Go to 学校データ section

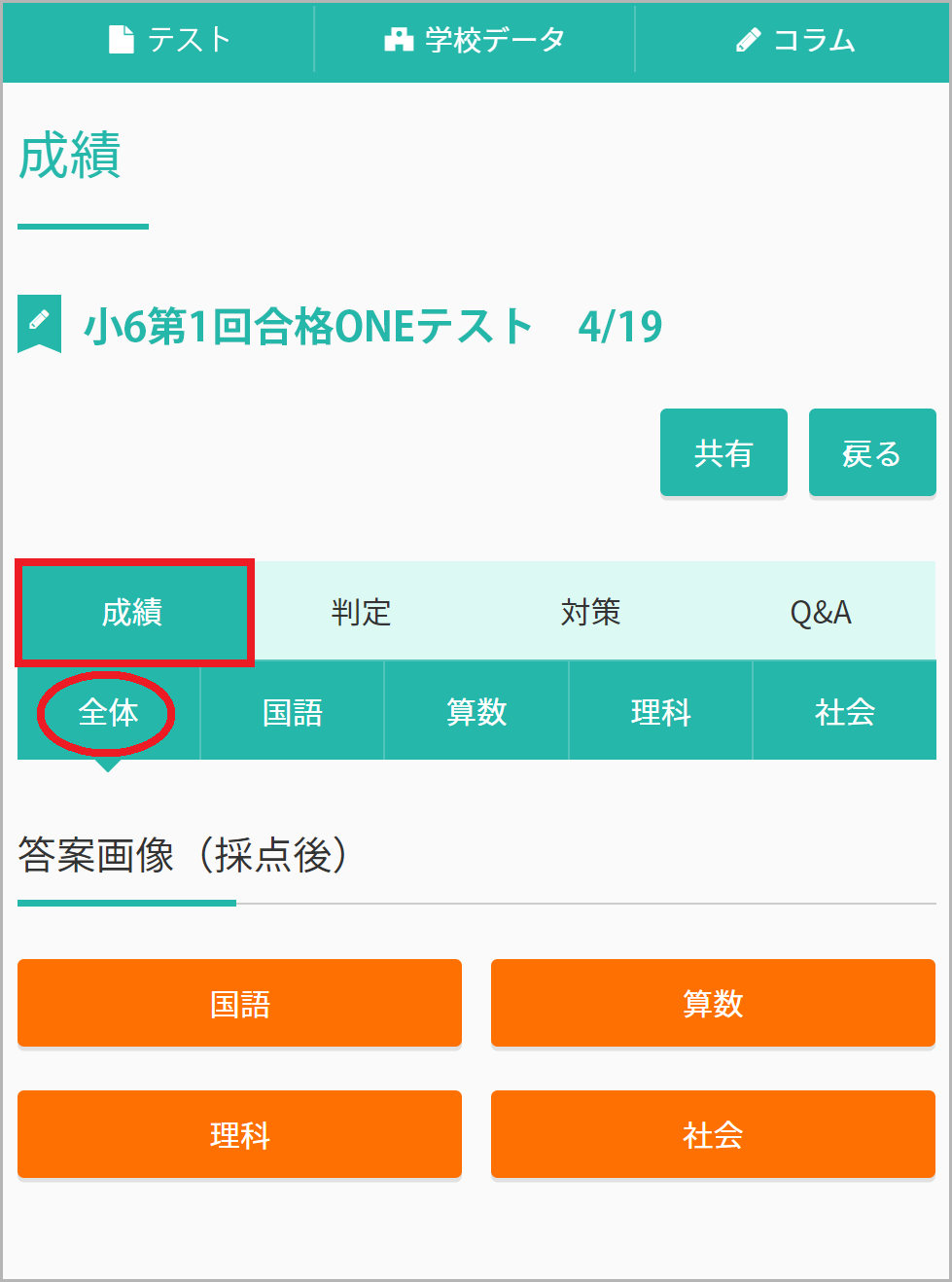click(x=475, y=40)
